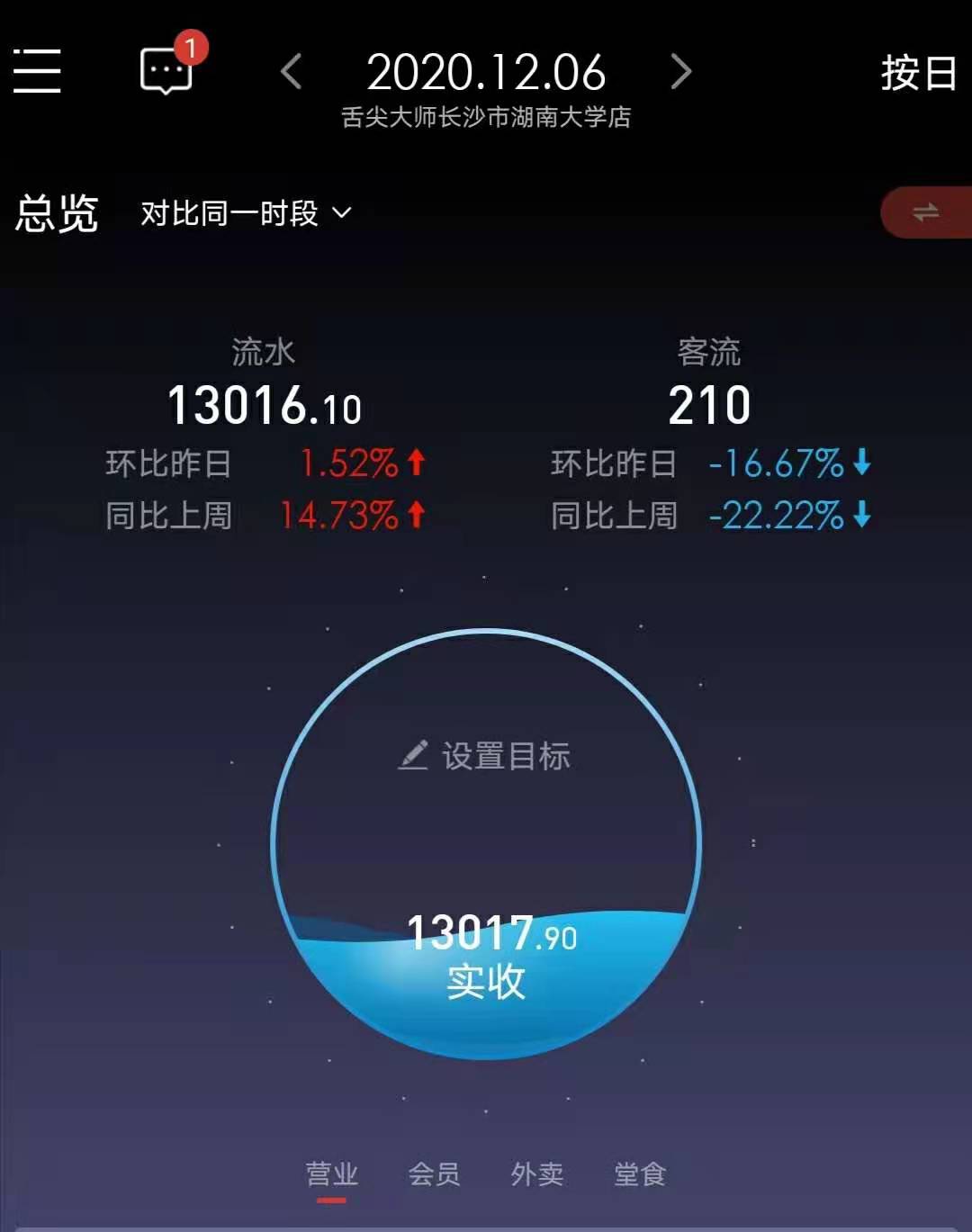Open the 按日 time-granularity selector
This screenshot has width=972, height=1232.
click(x=919, y=74)
